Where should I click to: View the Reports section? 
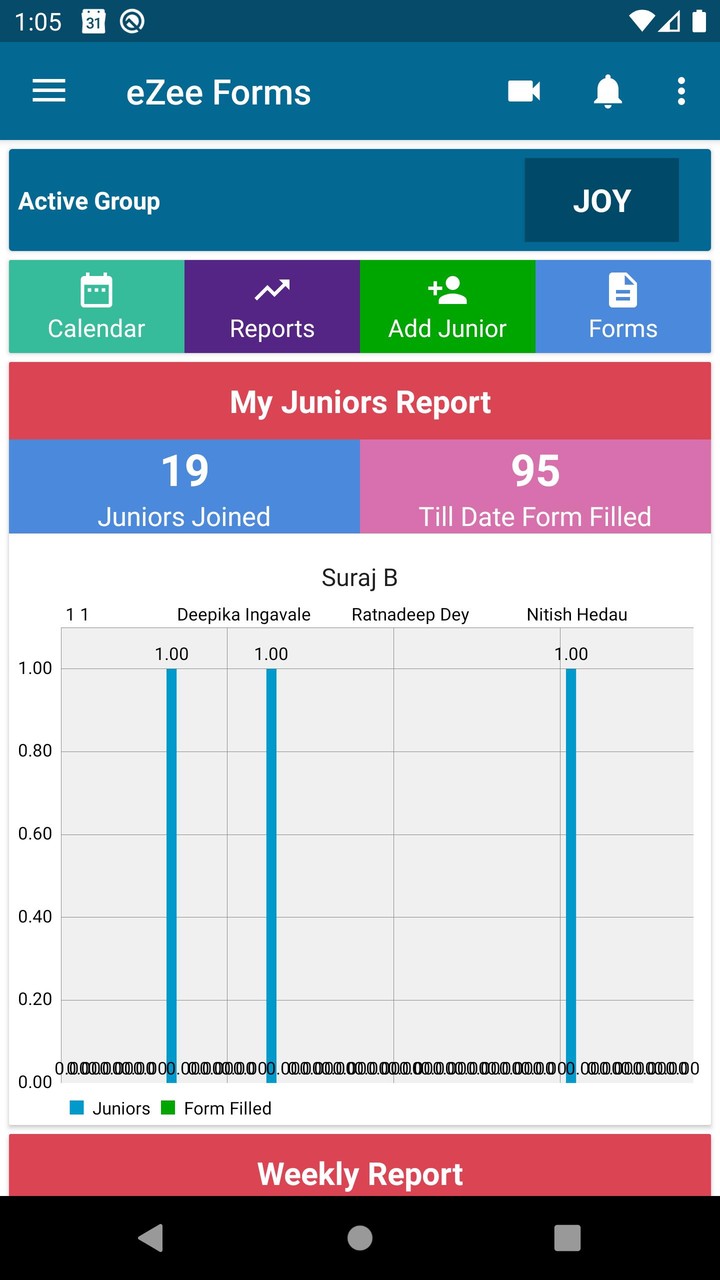[x=272, y=307]
